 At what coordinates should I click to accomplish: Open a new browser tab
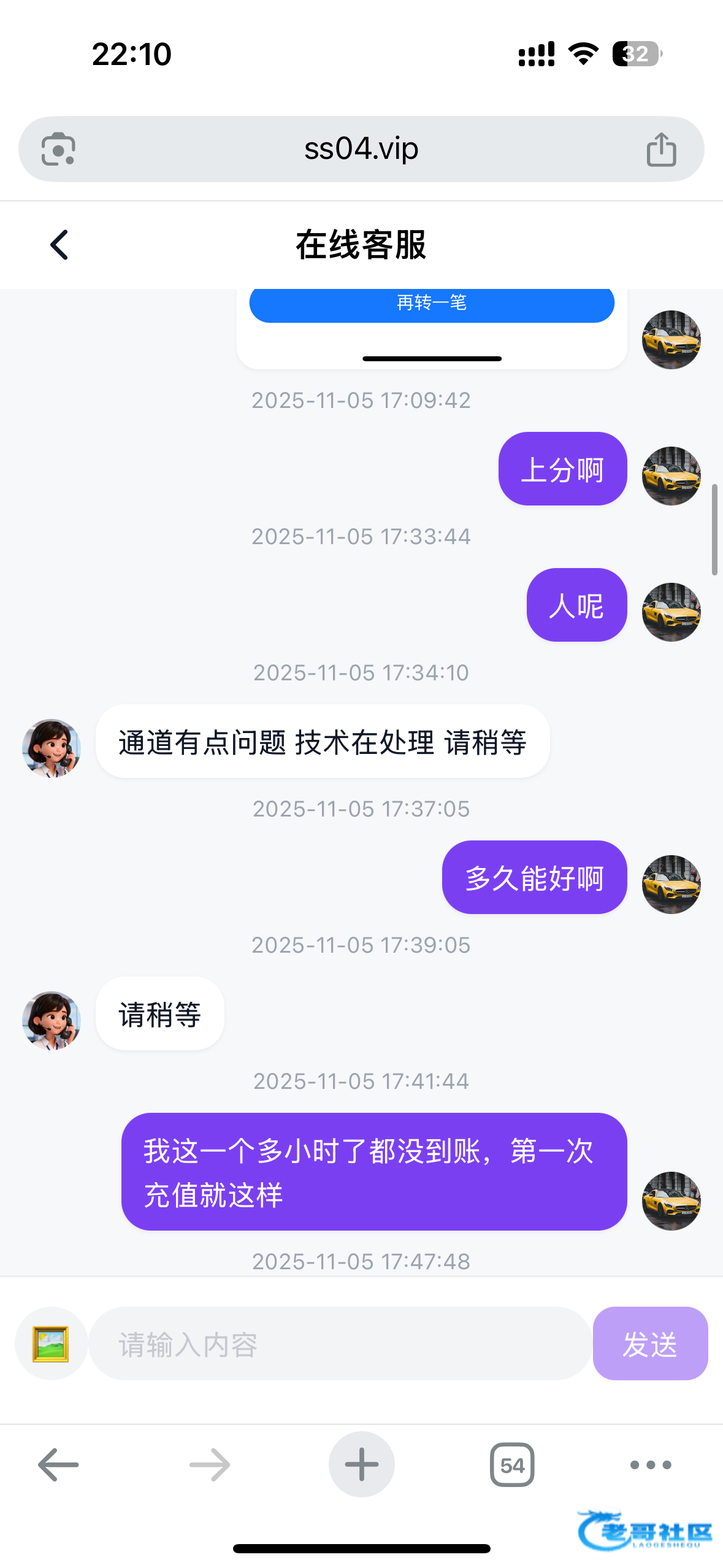tap(361, 1465)
